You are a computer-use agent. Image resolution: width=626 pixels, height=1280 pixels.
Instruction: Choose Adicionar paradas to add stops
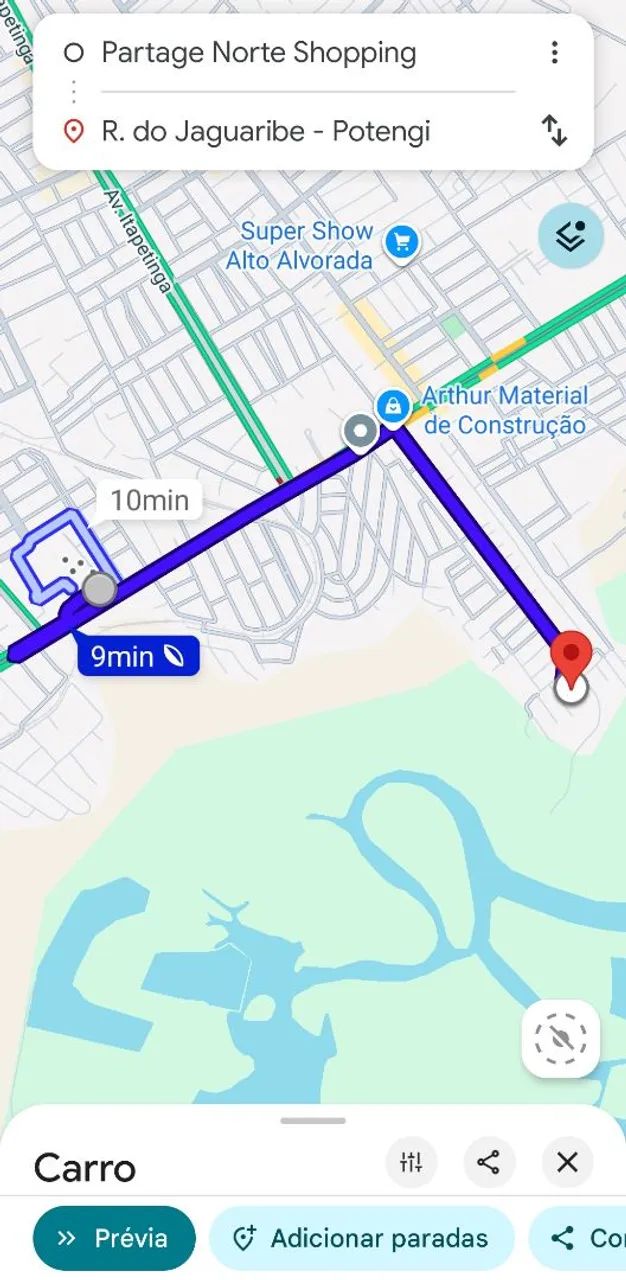point(361,1238)
